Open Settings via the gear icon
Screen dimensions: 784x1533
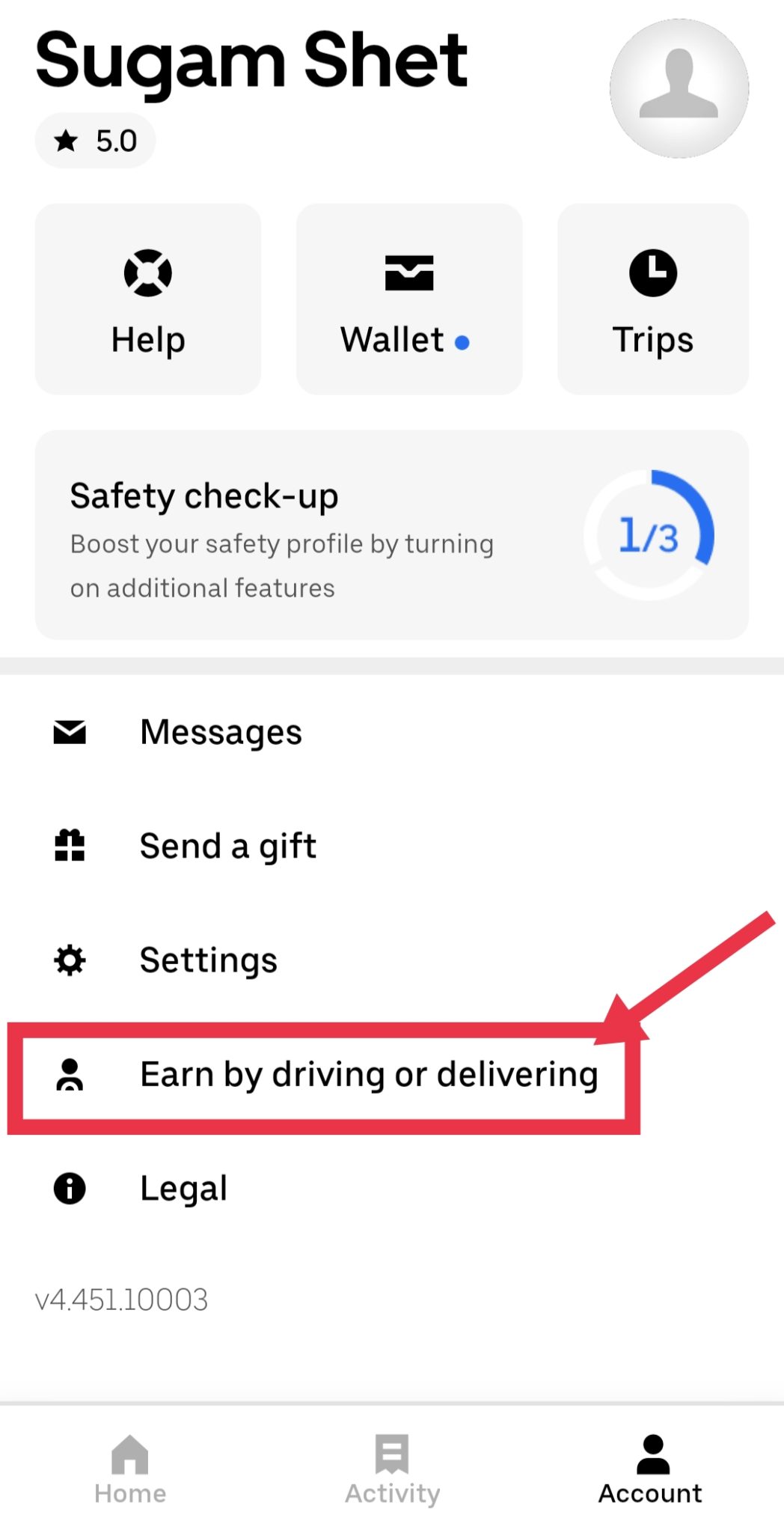(x=69, y=960)
